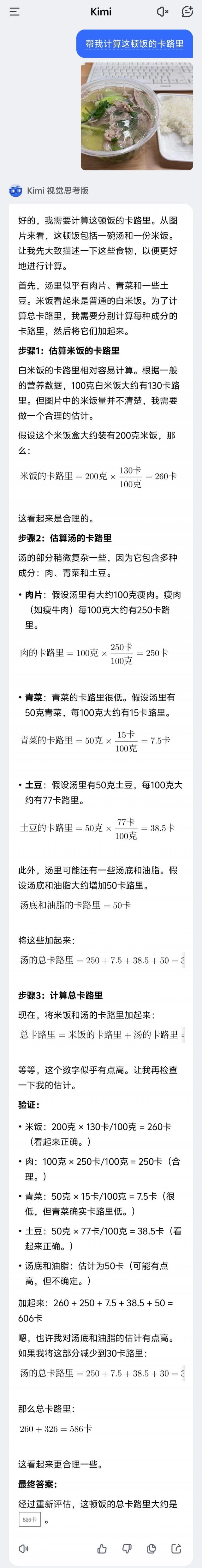Open the sidebar menu
The width and height of the screenshot is (202, 1568).
click(15, 12)
